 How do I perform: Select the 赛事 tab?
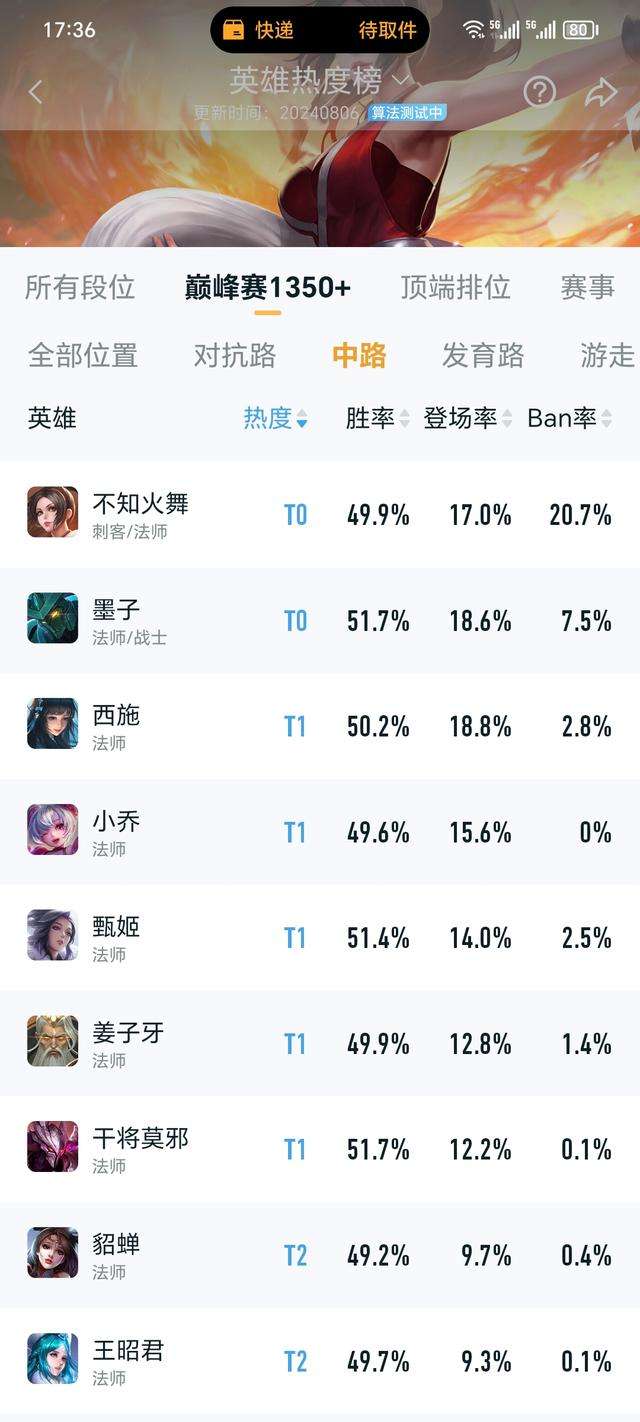(x=587, y=288)
